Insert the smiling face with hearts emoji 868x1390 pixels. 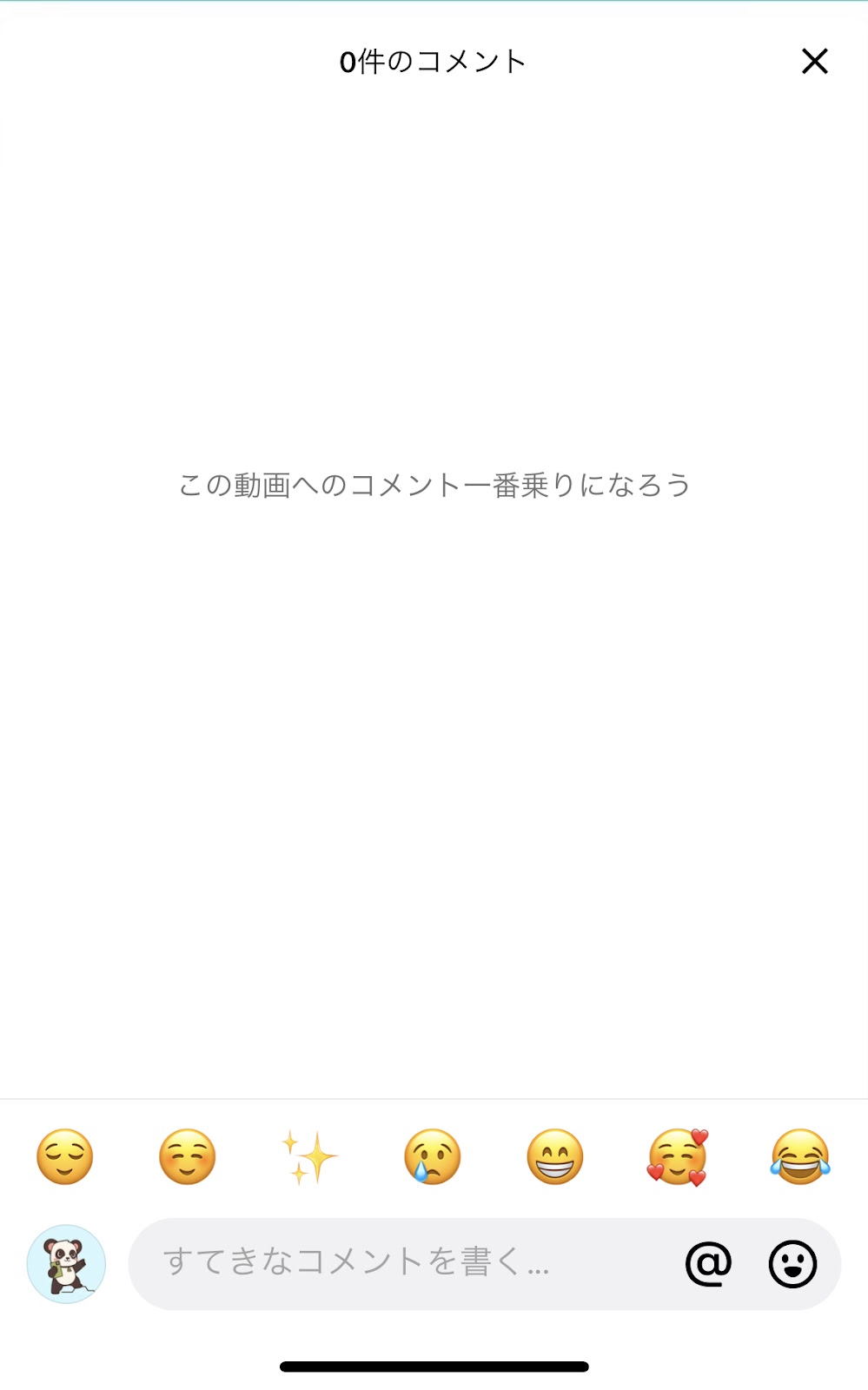click(678, 1156)
